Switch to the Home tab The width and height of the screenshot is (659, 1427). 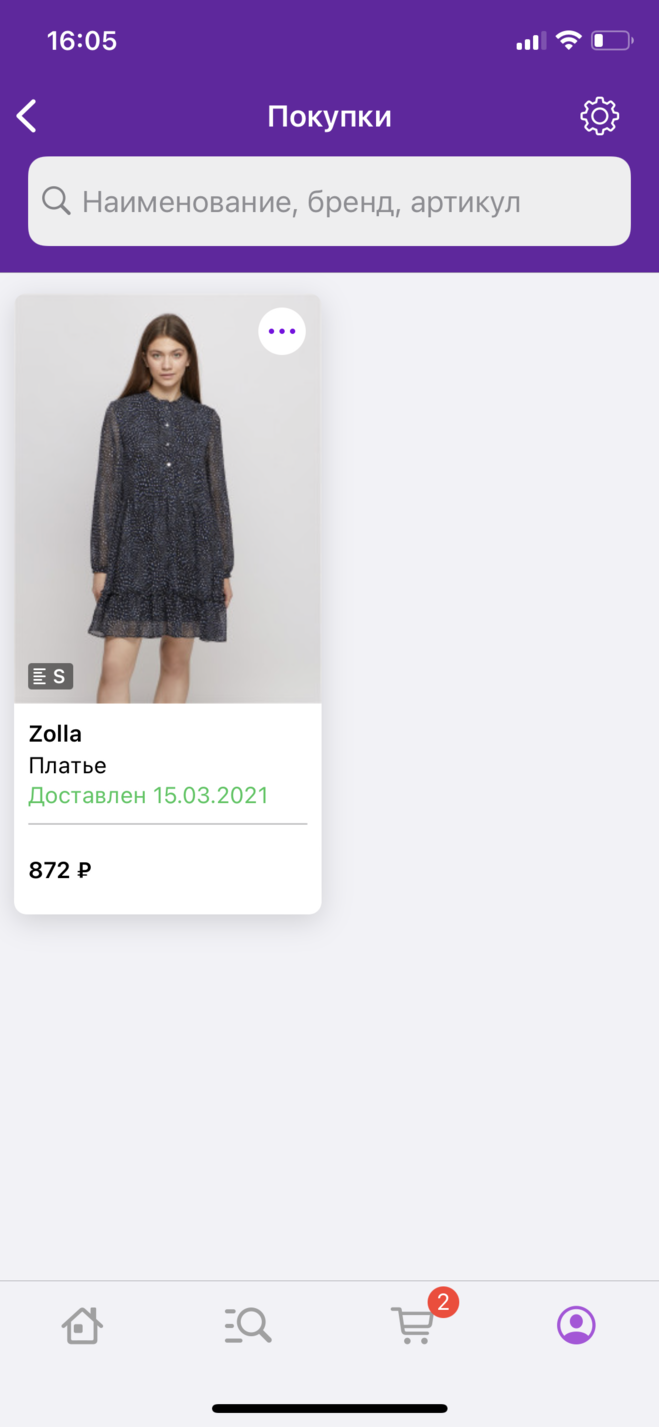coord(82,1326)
